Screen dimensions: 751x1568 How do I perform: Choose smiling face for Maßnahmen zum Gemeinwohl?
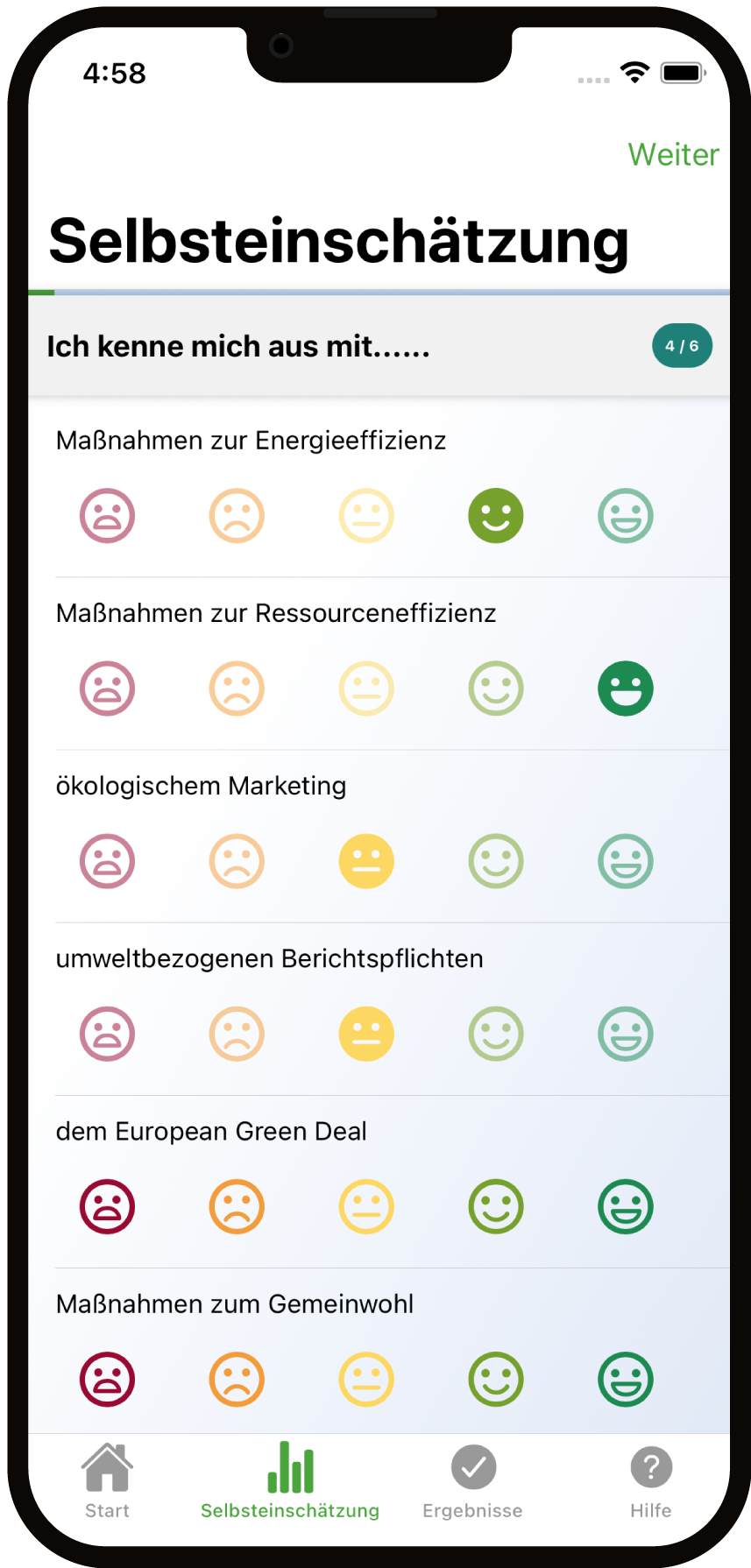click(496, 1379)
